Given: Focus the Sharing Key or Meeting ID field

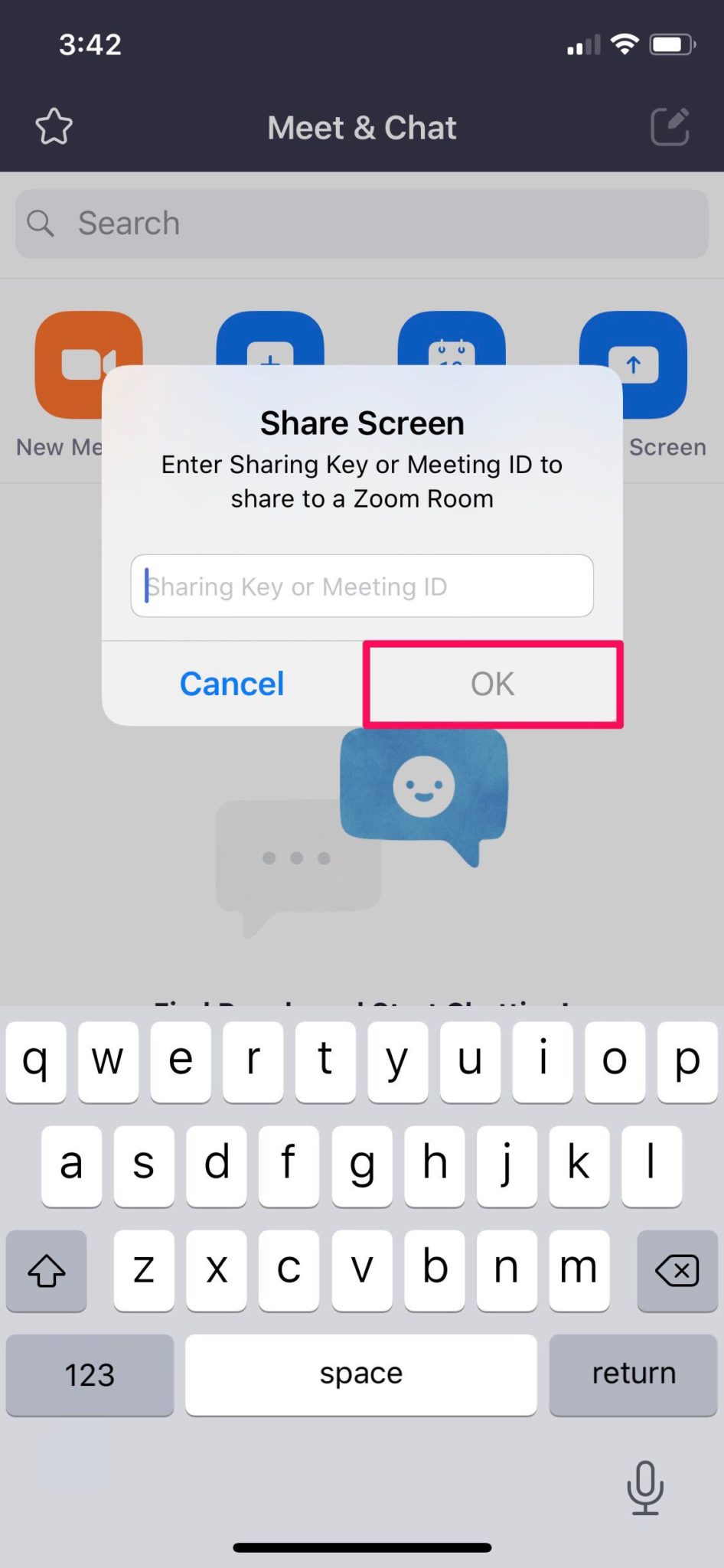Looking at the screenshot, I should coord(362,586).
